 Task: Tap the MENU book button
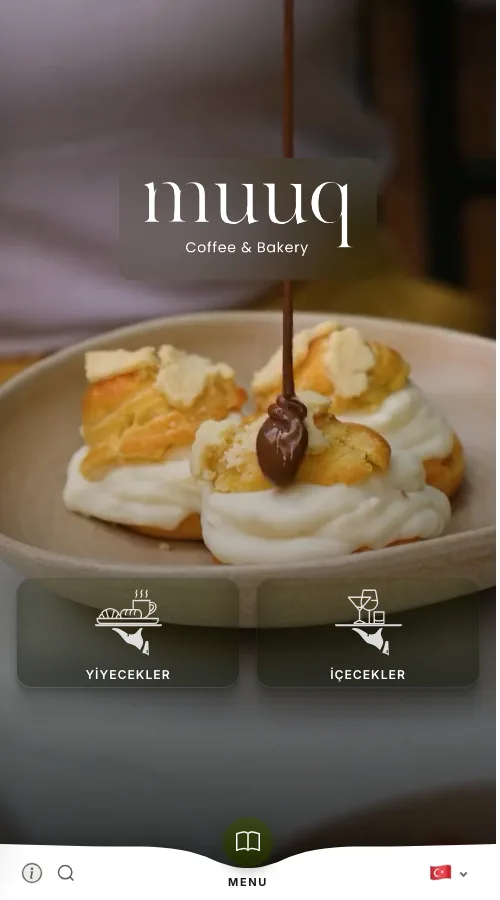247,843
